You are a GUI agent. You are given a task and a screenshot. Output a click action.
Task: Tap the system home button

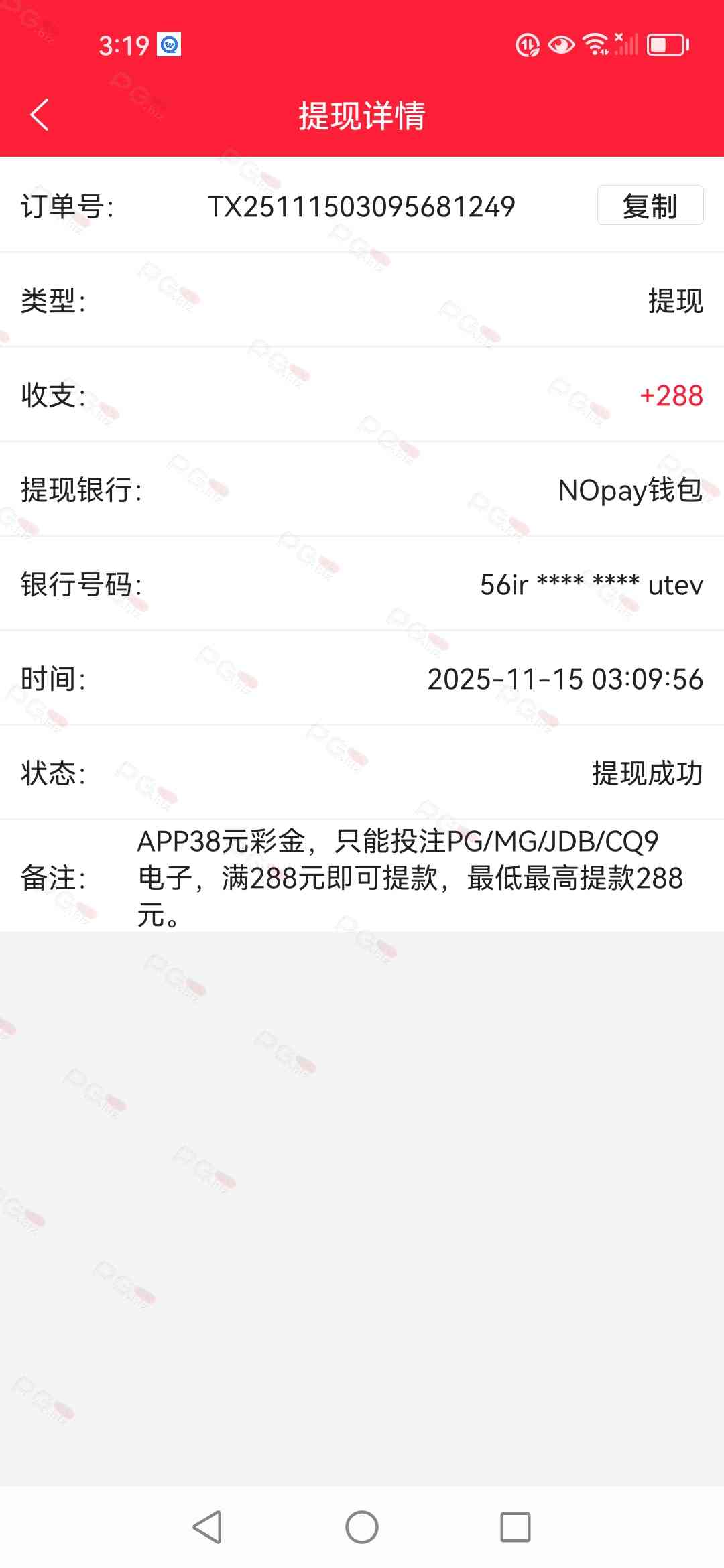point(362,1527)
